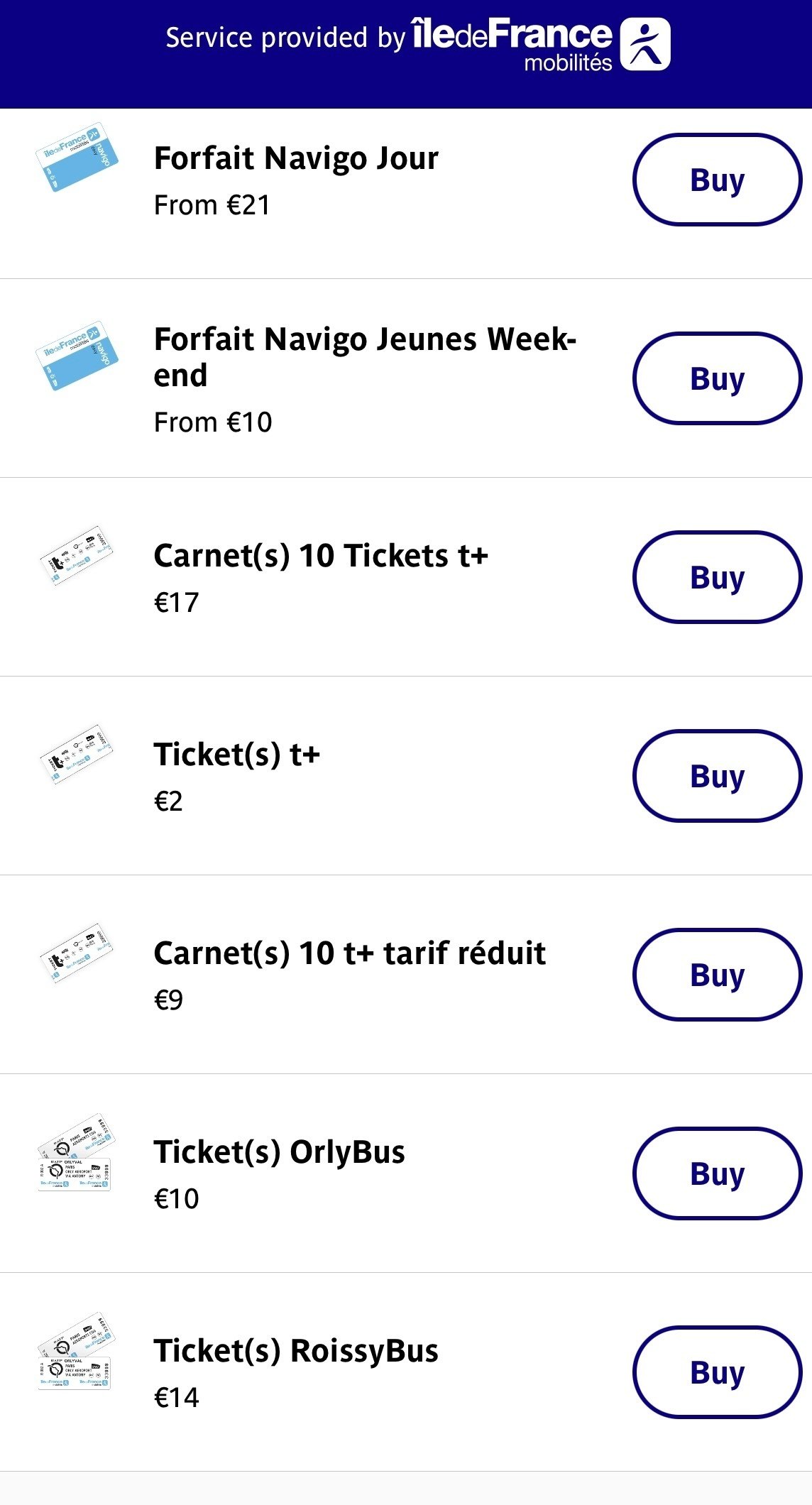The width and height of the screenshot is (812, 1505).
Task: Purchase a Ticket(s) RoissyBus
Action: [x=717, y=1372]
